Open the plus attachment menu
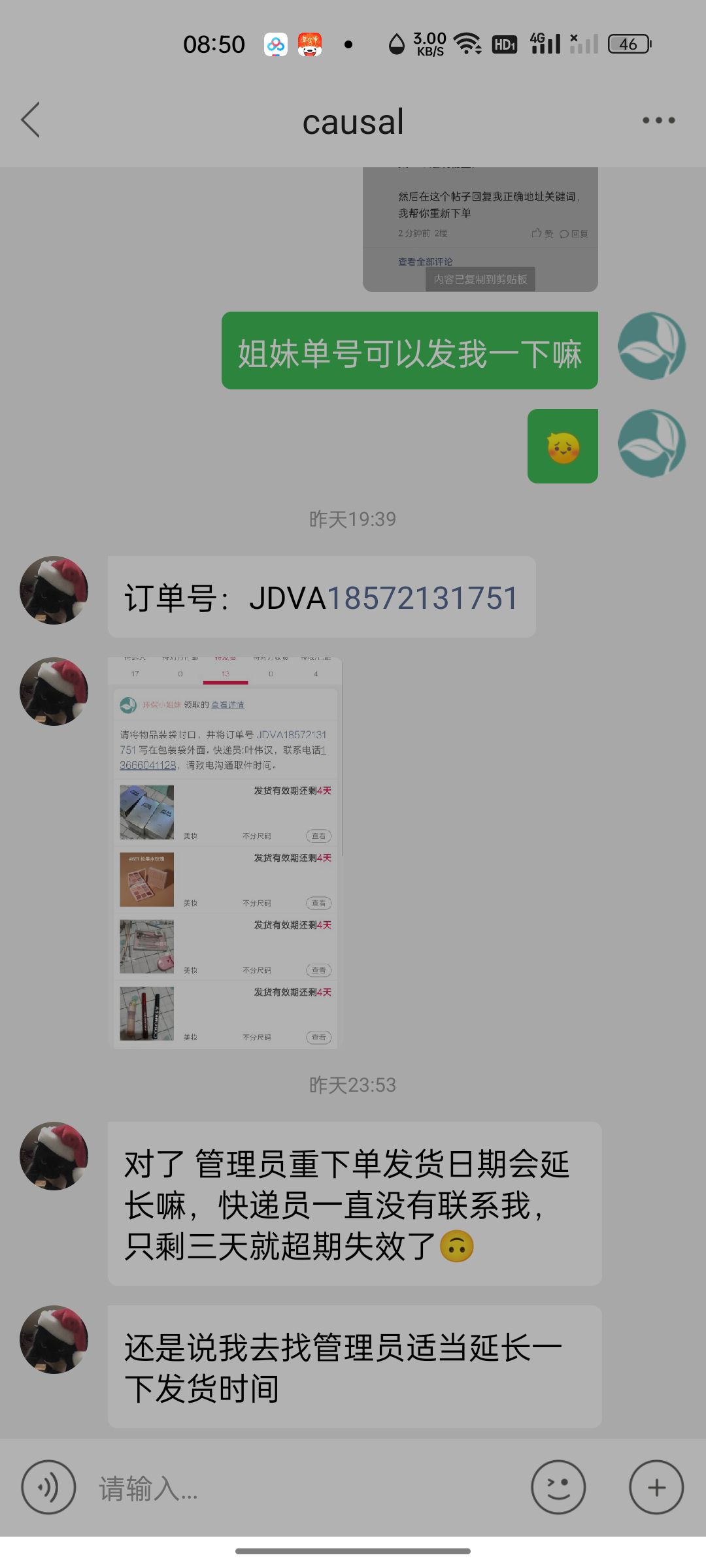 656,1487
